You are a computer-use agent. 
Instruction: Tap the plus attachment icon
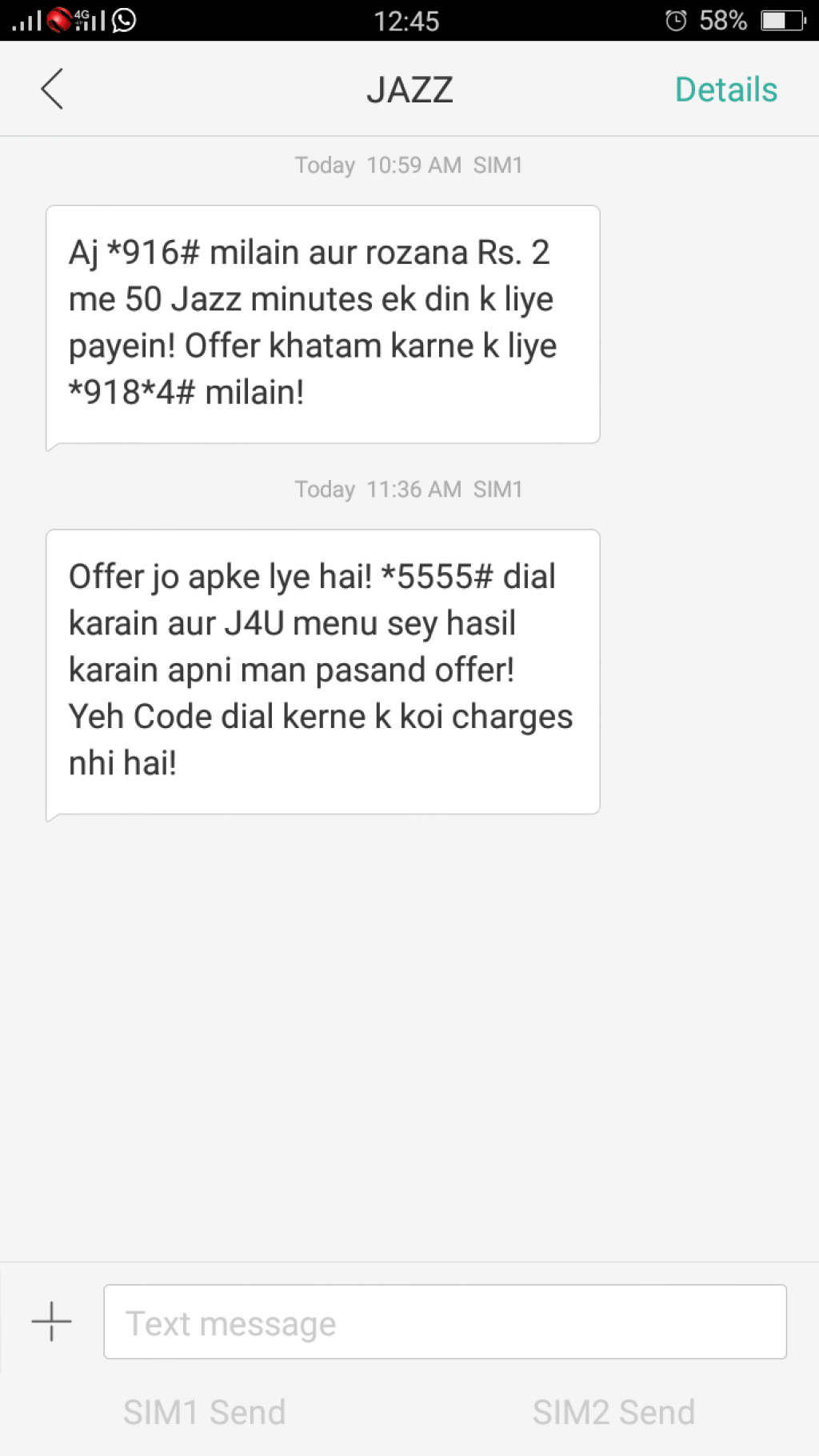click(51, 1321)
